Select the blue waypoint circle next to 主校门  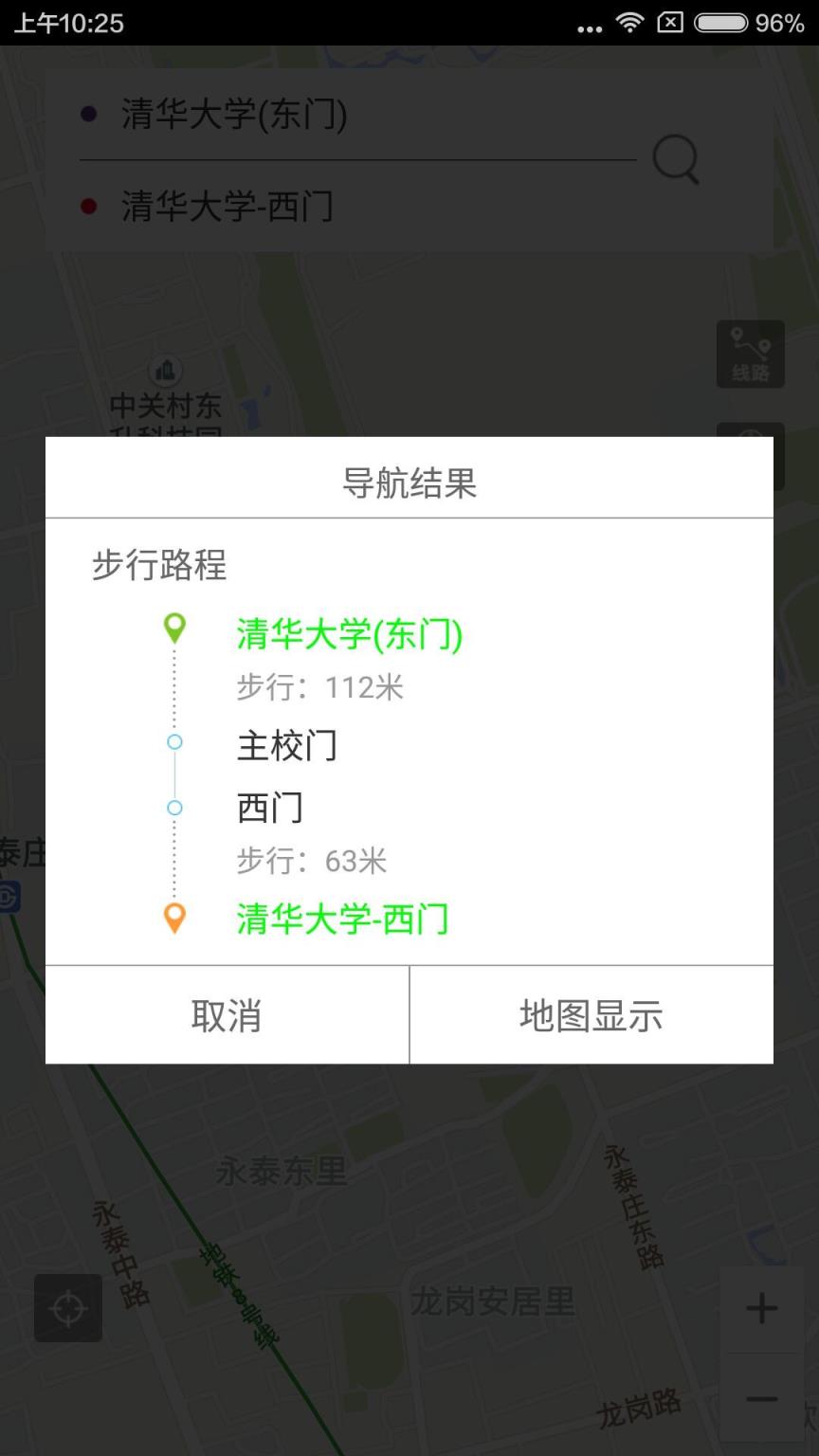click(173, 742)
